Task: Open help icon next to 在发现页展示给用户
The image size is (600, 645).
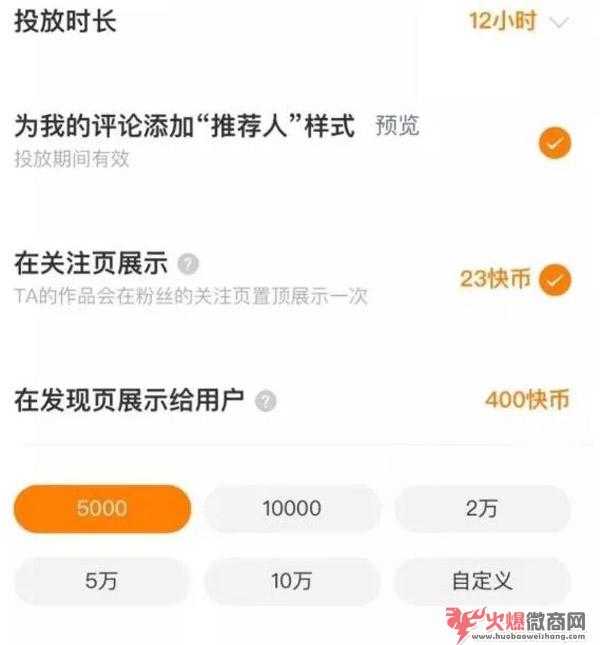Action: click(265, 401)
